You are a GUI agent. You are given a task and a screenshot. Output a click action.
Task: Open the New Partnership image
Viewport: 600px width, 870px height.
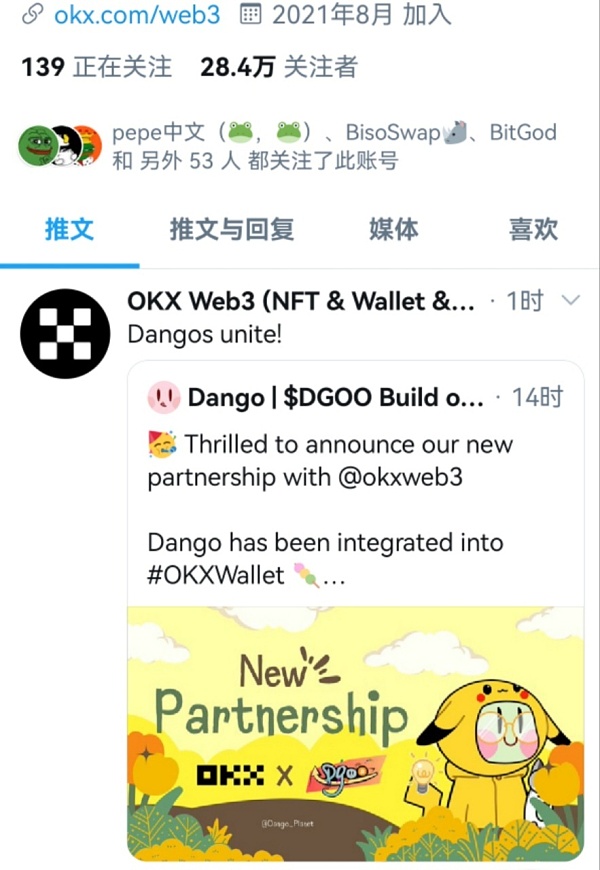point(355,732)
